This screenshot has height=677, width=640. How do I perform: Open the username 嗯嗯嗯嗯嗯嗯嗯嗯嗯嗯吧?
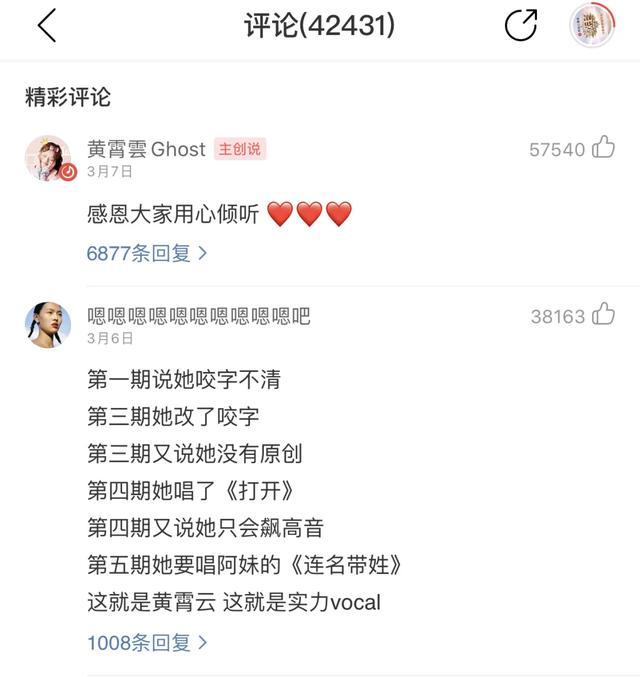click(199, 316)
